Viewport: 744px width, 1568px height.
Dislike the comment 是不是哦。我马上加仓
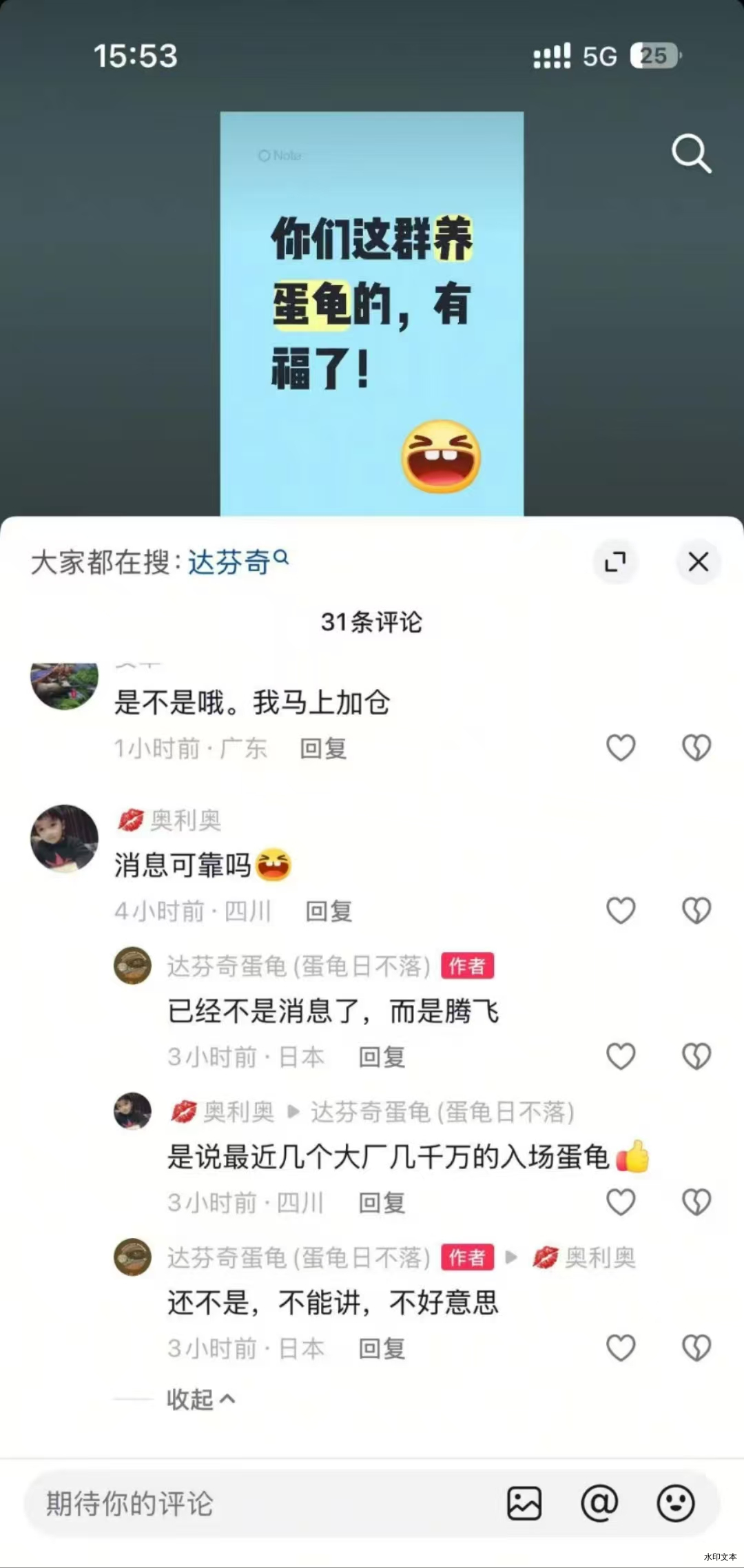696,747
